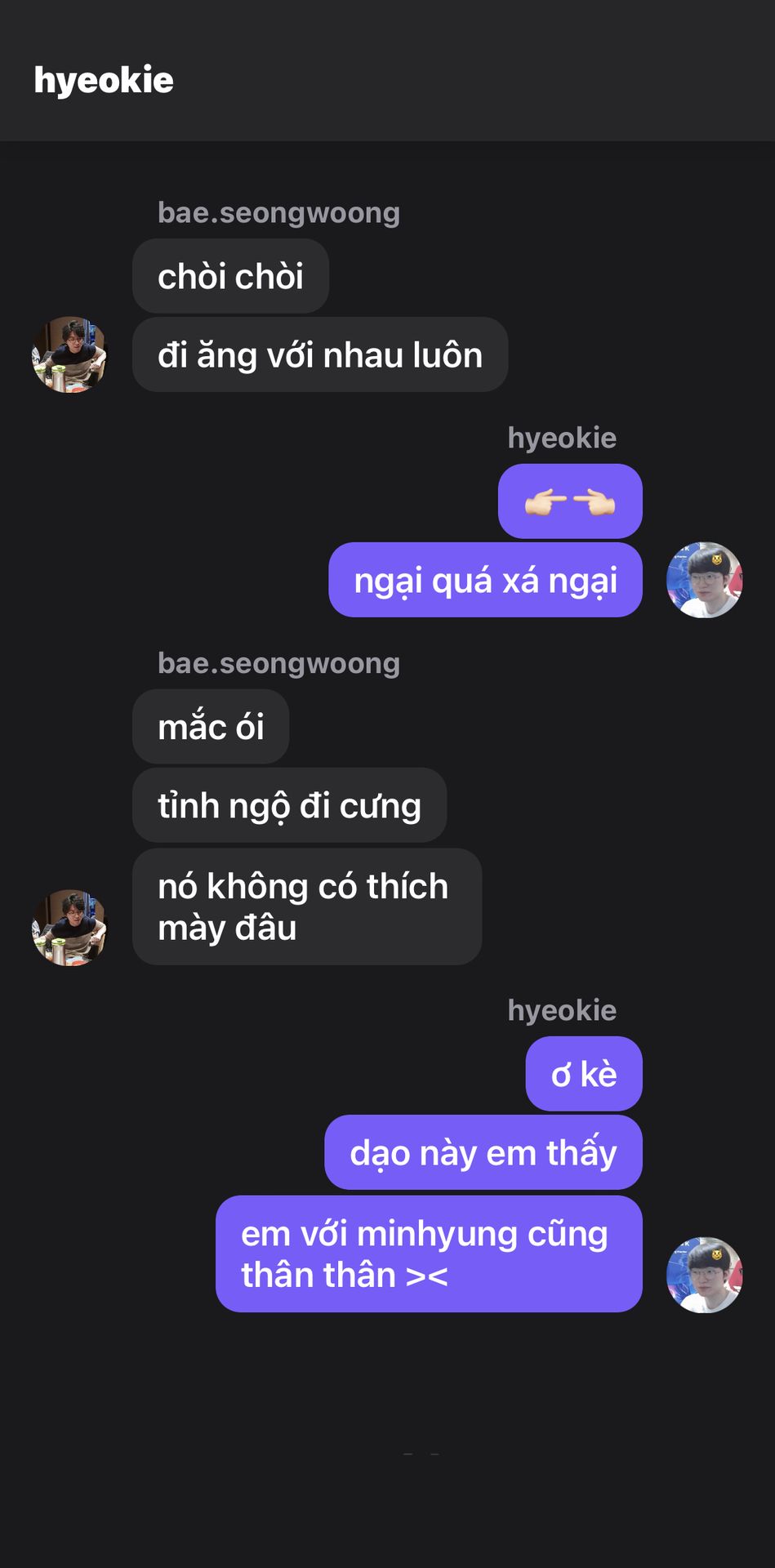
Task: Tap bae.seongwoong's avatar beside "đi ăng với nhau luôn"
Action: pos(69,354)
